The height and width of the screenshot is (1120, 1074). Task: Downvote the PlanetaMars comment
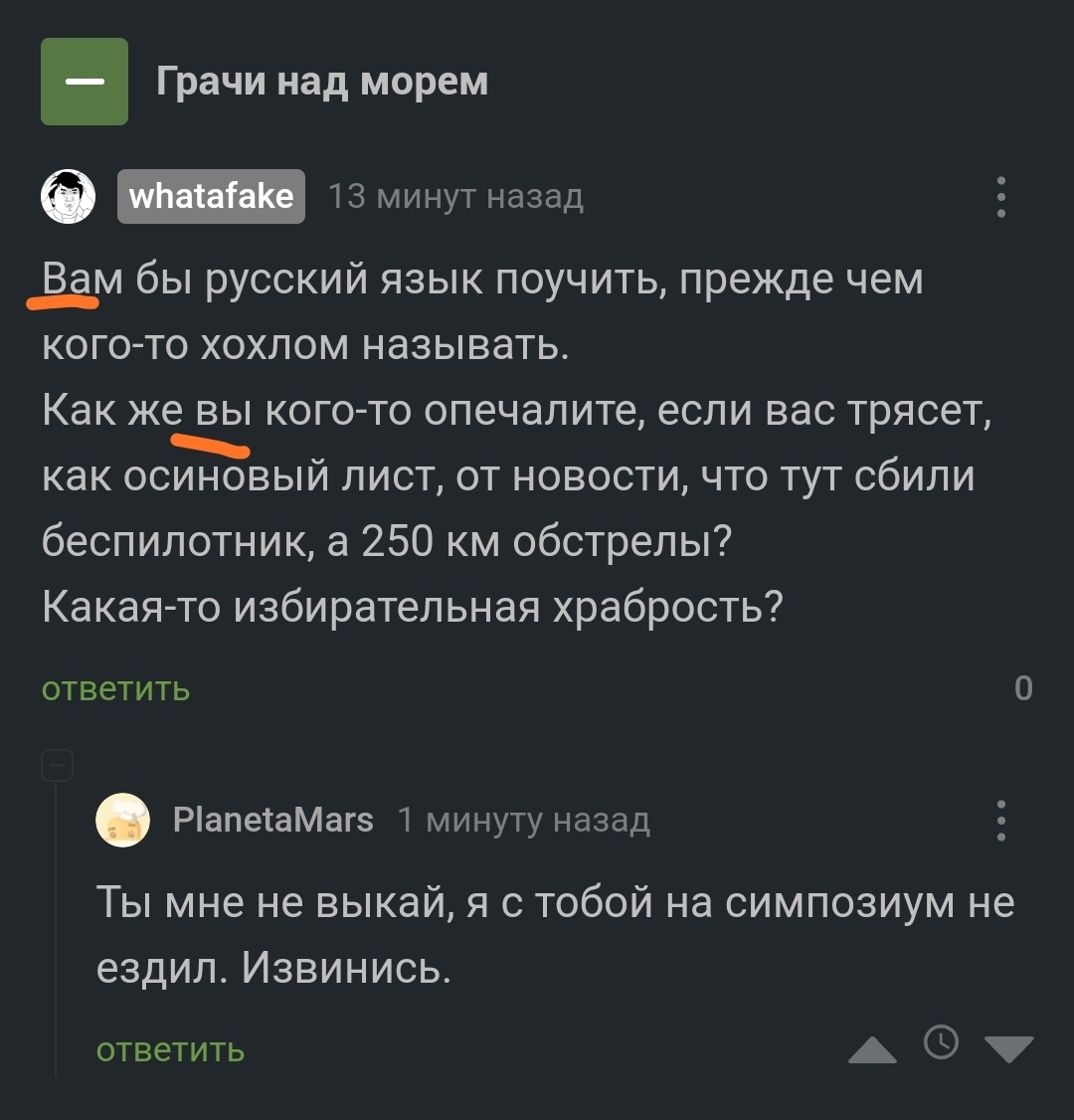point(1008,1049)
